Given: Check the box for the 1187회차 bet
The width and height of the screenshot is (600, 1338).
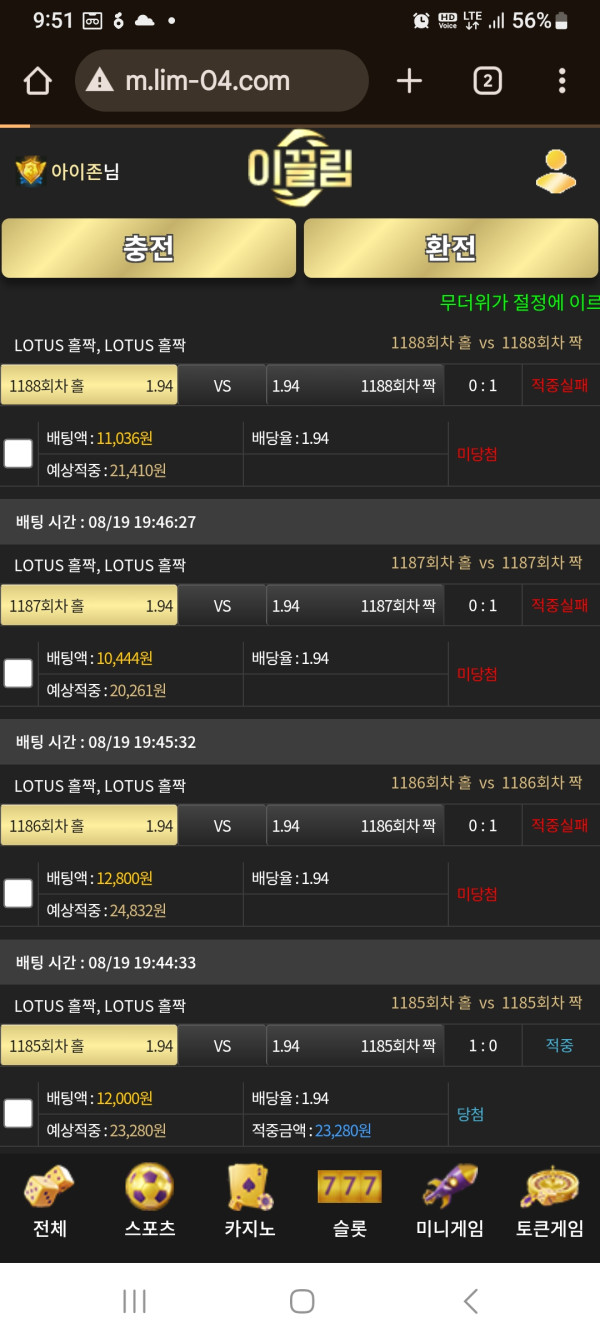Looking at the screenshot, I should (18, 674).
